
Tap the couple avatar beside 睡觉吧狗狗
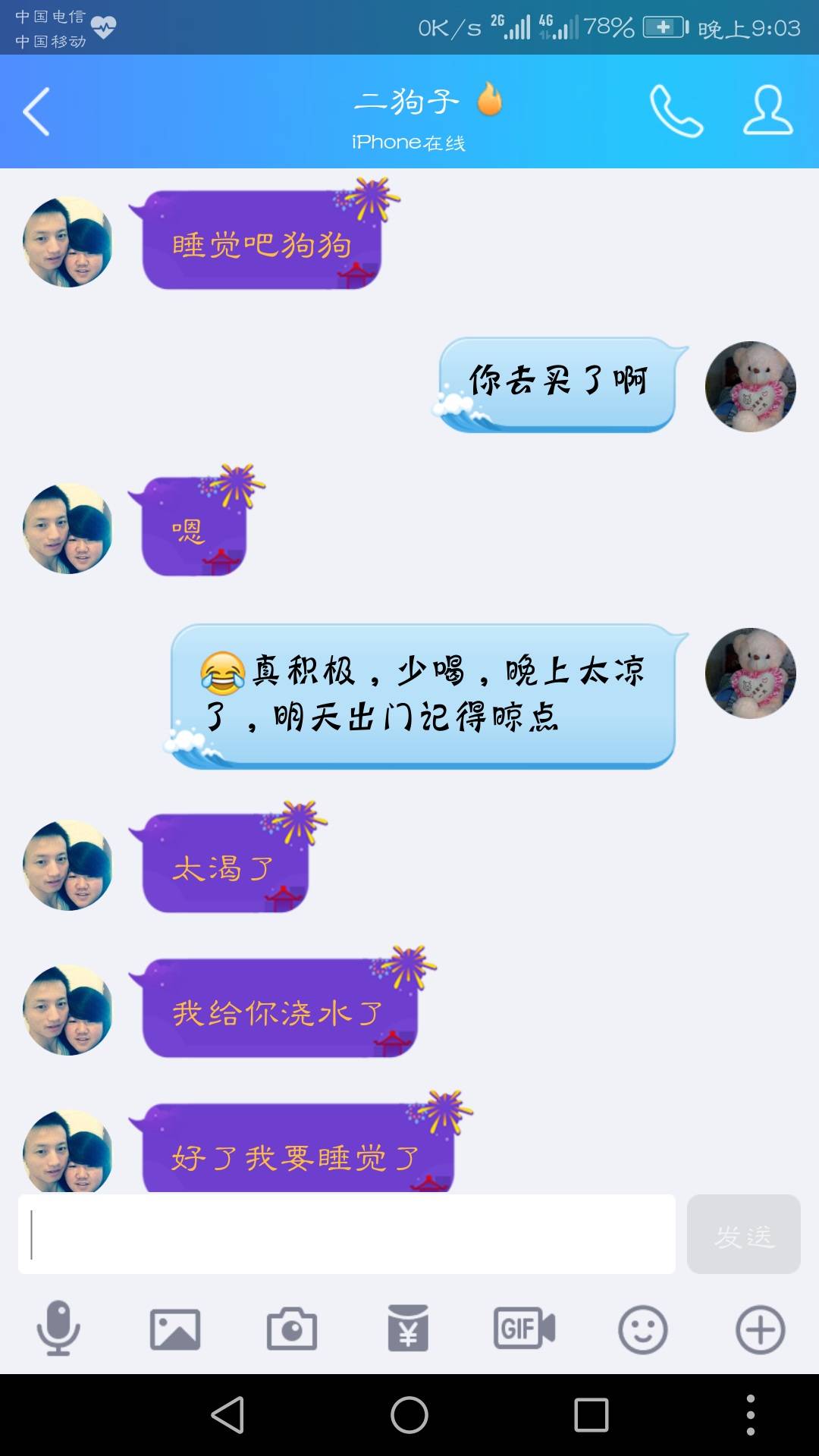pyautogui.click(x=67, y=242)
